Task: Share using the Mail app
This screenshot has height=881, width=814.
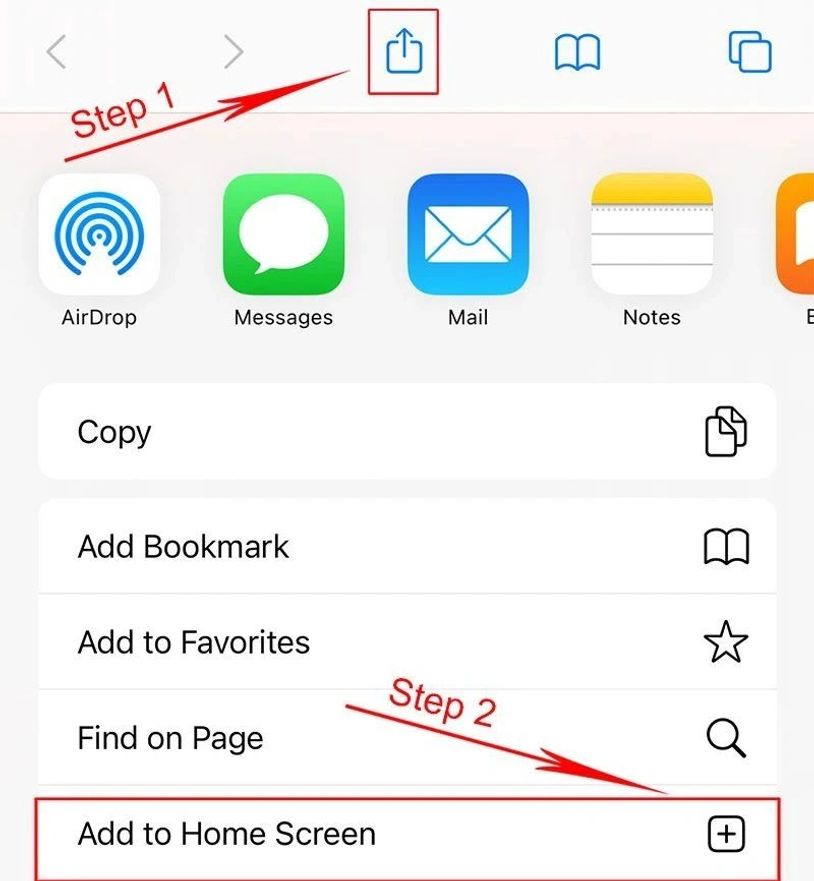Action: 468,234
